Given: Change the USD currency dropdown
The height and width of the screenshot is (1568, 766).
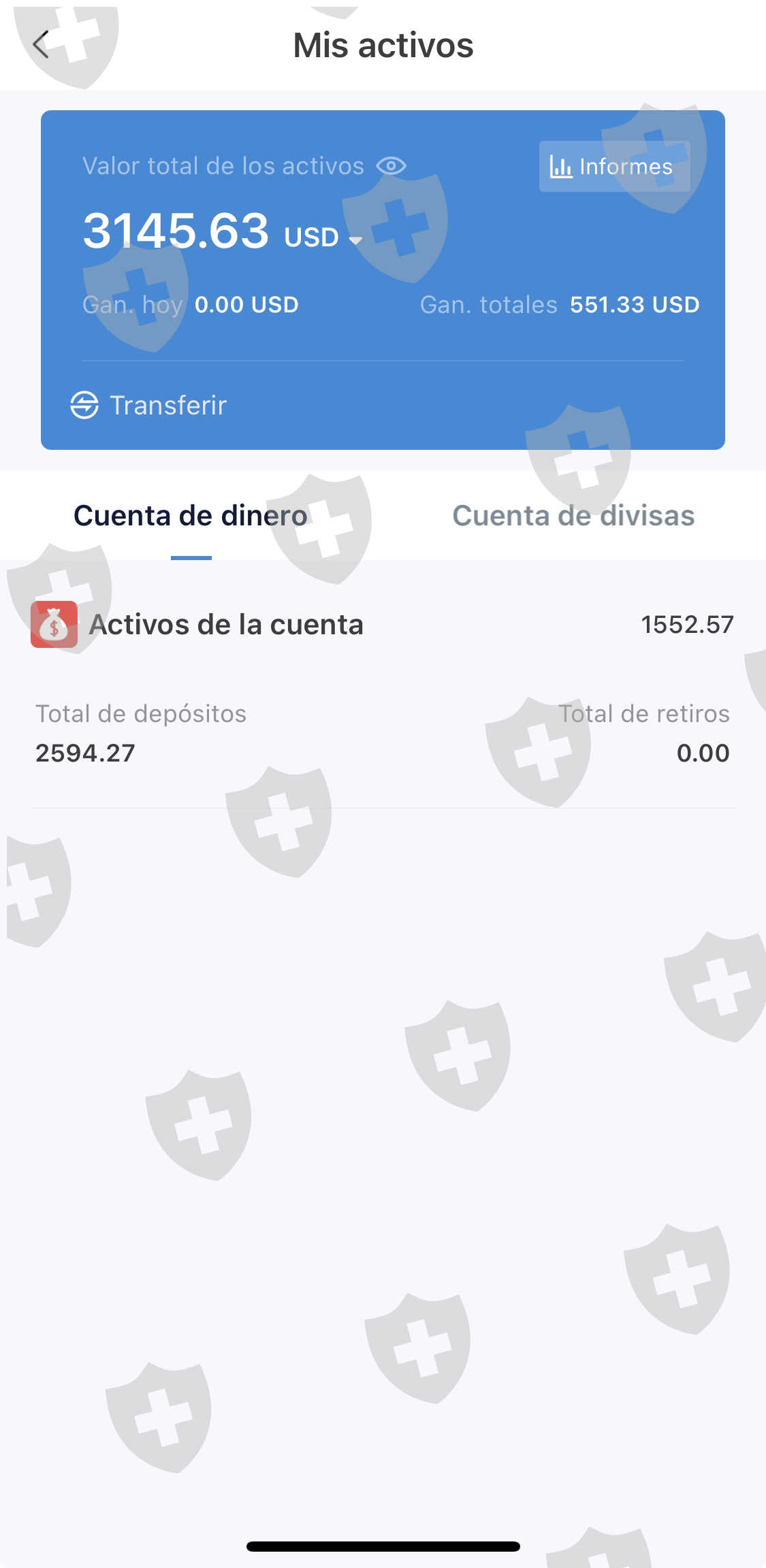Looking at the screenshot, I should [x=324, y=238].
